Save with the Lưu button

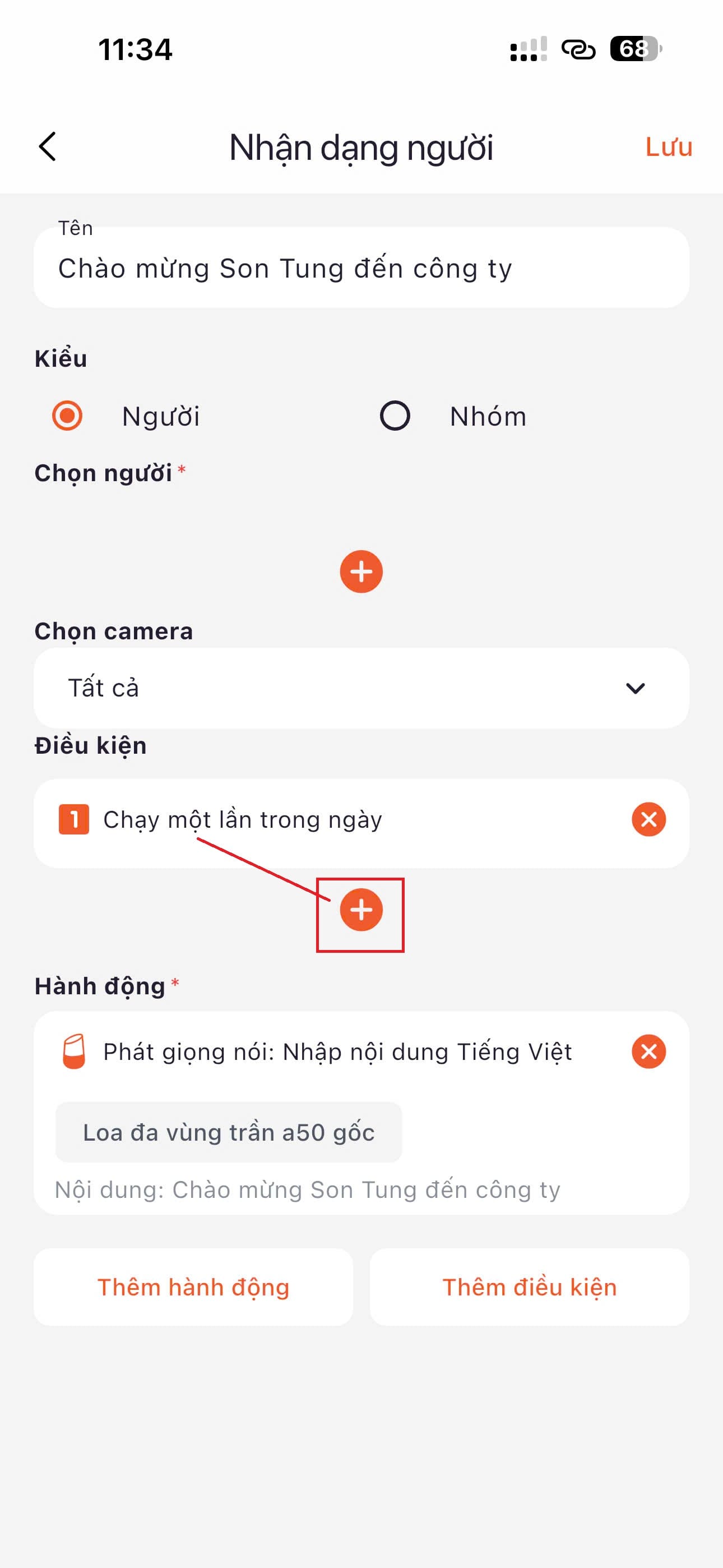[668, 147]
